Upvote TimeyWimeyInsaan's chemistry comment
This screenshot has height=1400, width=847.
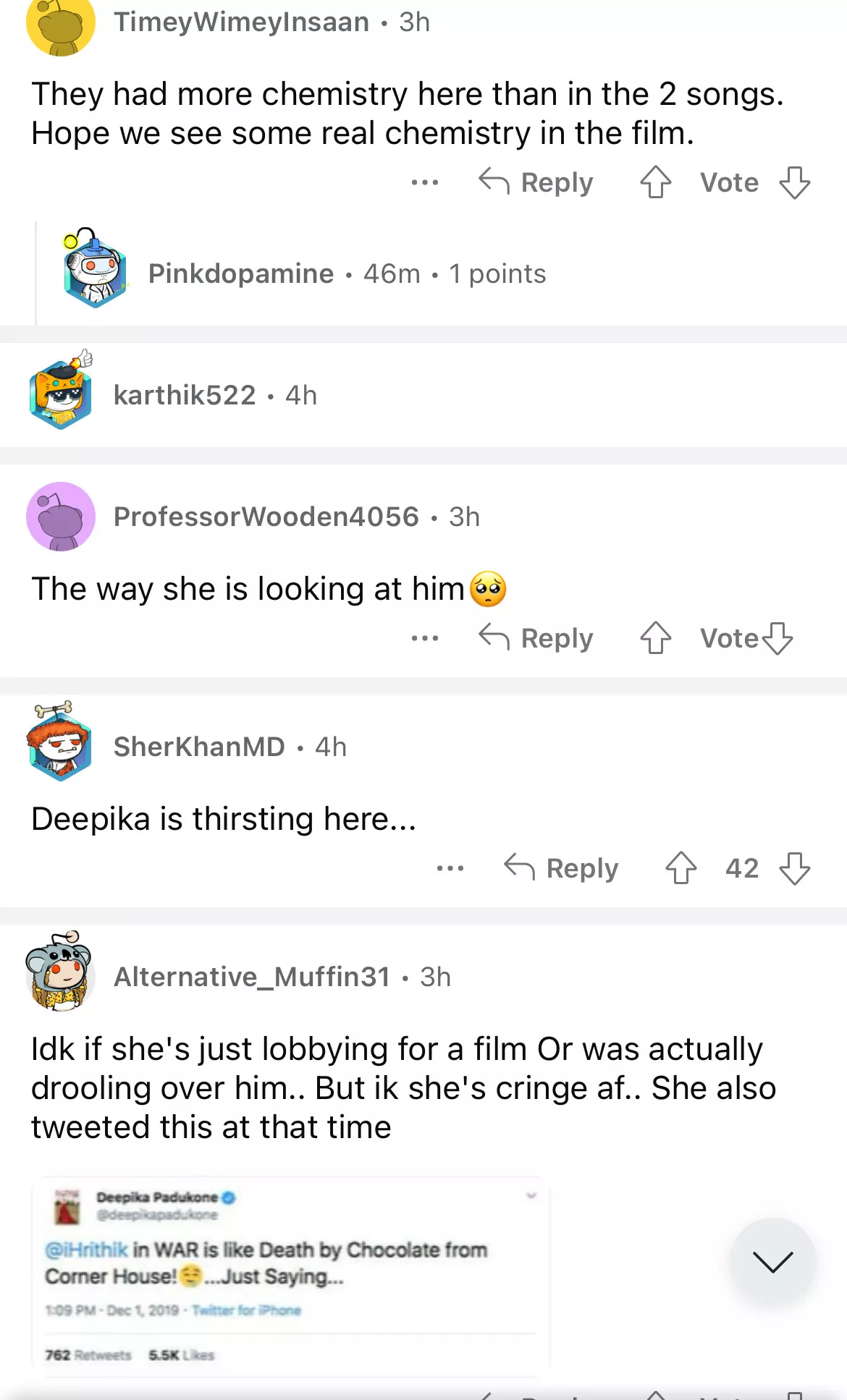tap(655, 182)
